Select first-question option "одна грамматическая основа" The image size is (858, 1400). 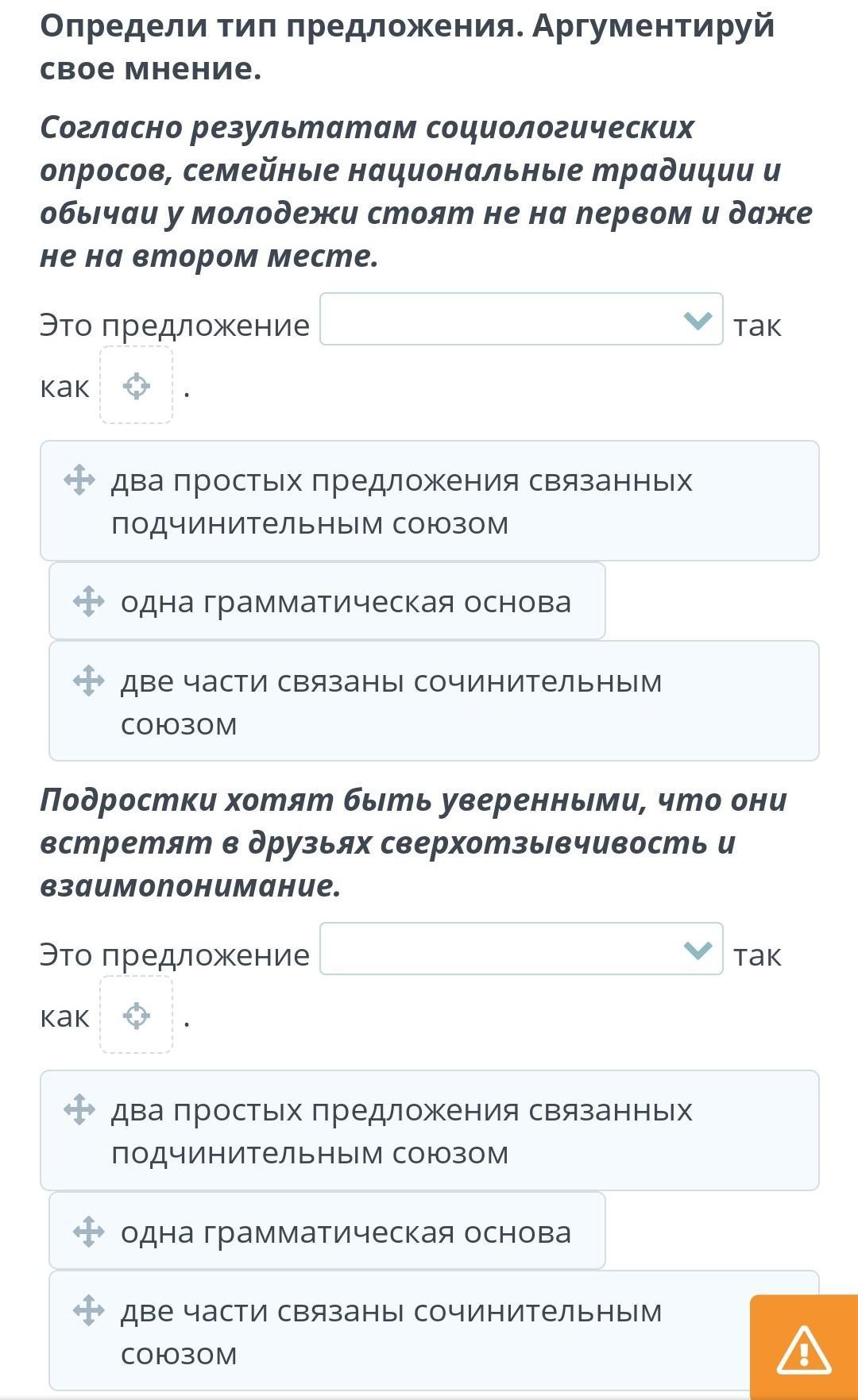pos(327,601)
